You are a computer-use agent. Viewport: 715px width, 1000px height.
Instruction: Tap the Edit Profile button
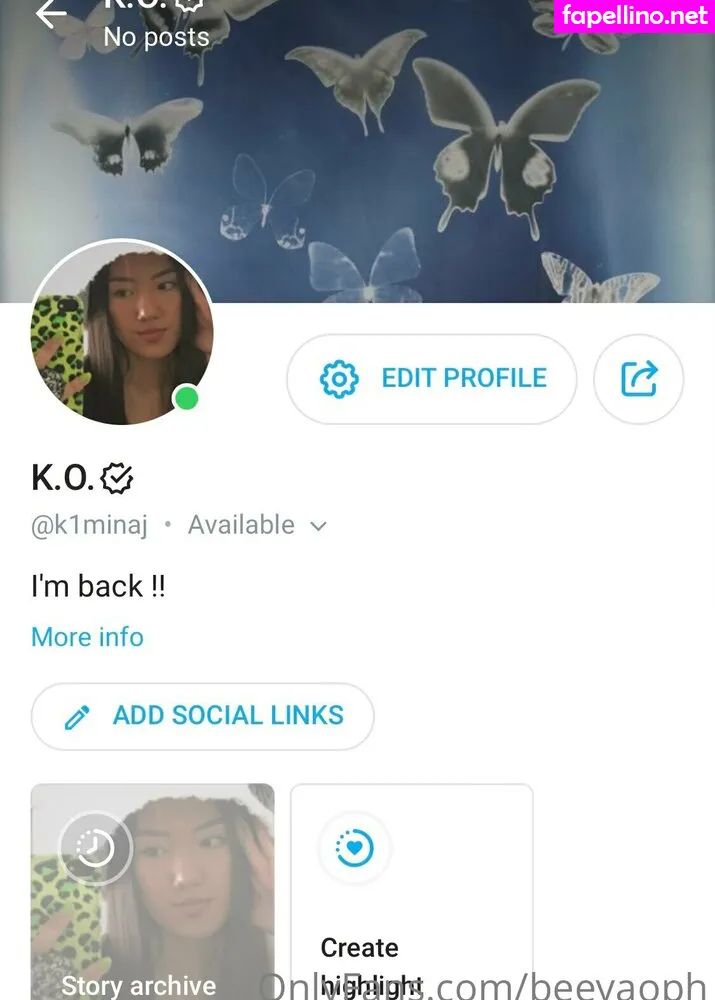(432, 379)
